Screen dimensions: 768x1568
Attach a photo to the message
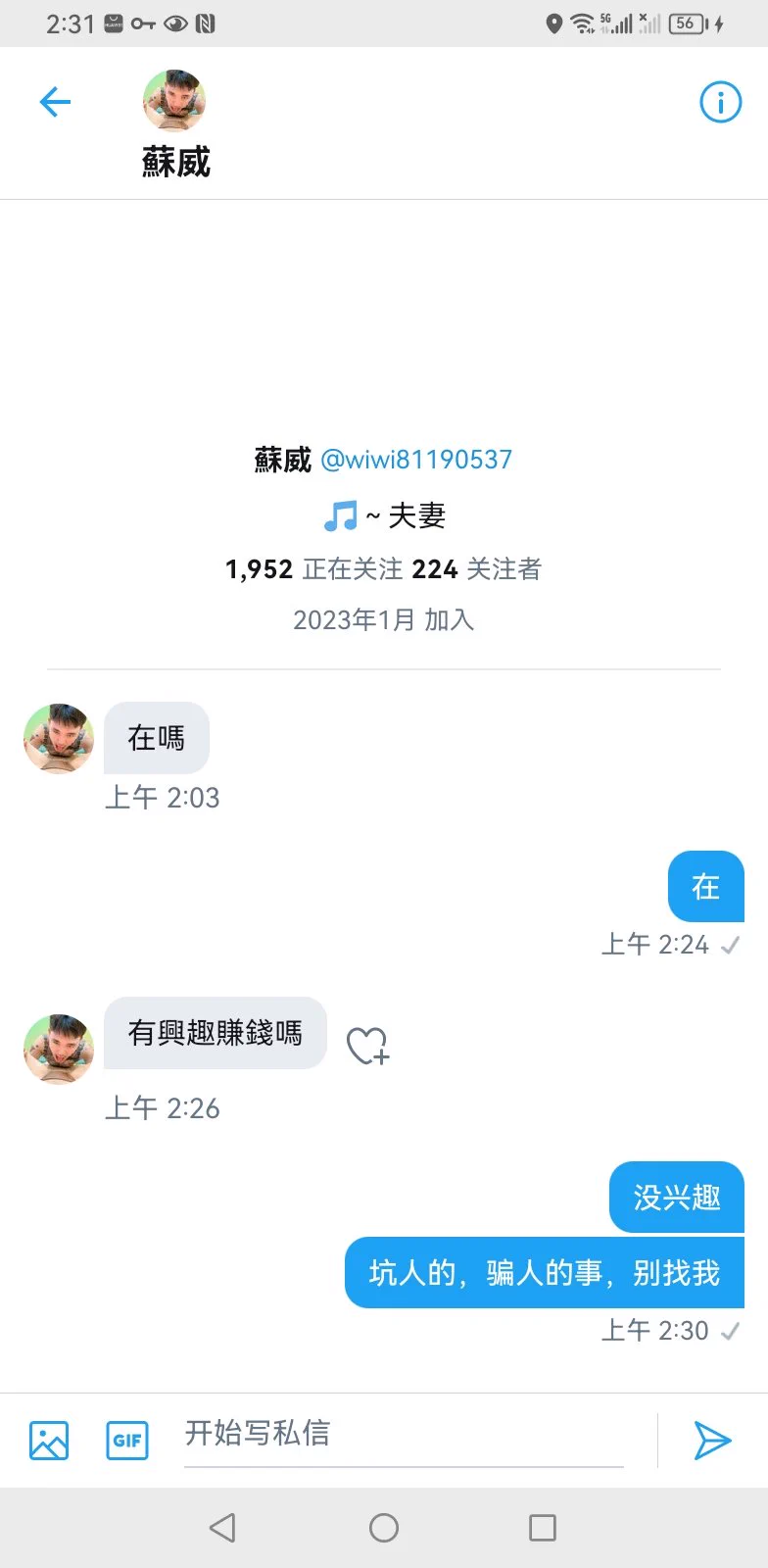pos(49,1440)
